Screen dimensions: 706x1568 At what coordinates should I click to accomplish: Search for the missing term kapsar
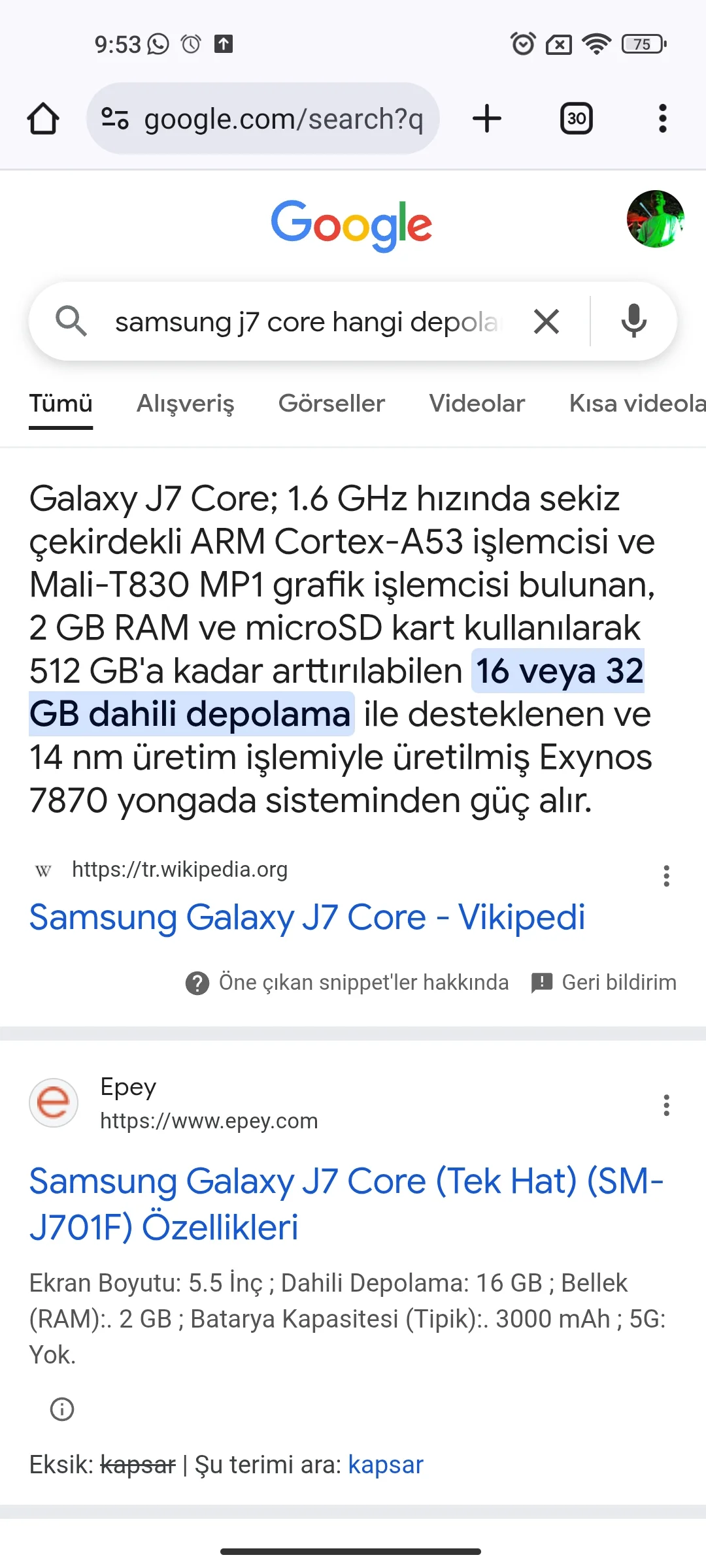[x=386, y=1465]
